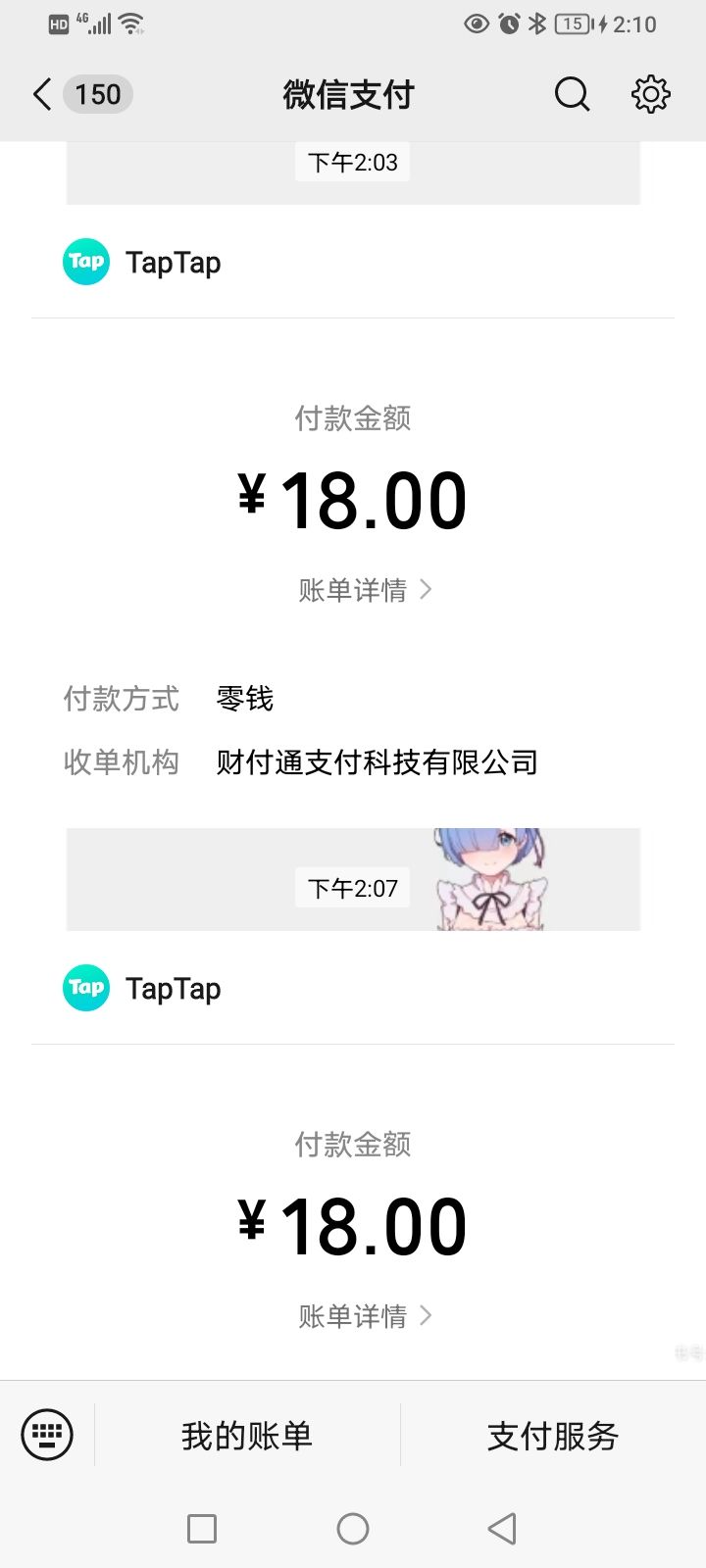The image size is (706, 1568).
Task: Tap the system home button
Action: point(353,1528)
